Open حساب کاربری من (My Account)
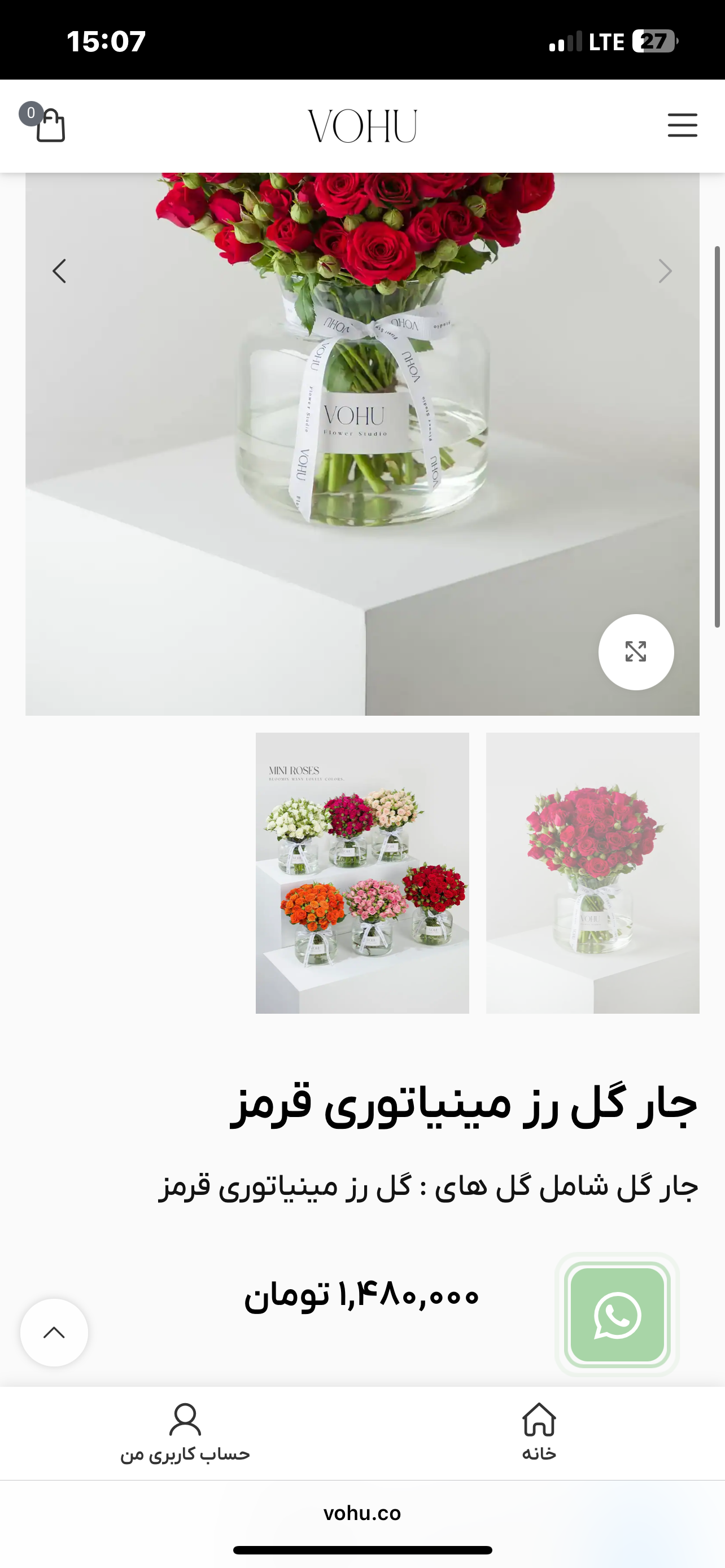 coord(185,1431)
